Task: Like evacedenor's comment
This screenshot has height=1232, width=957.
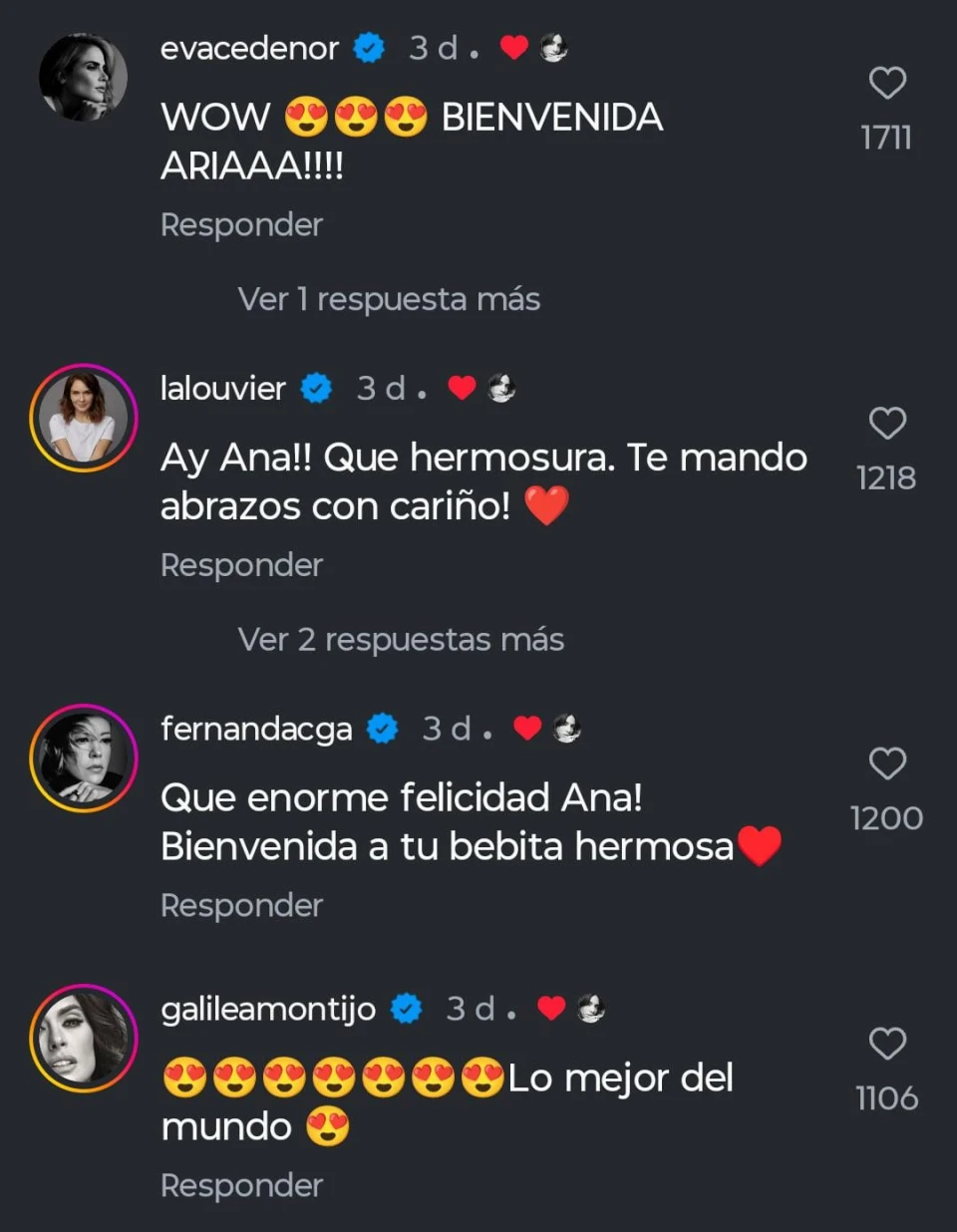Action: click(886, 83)
